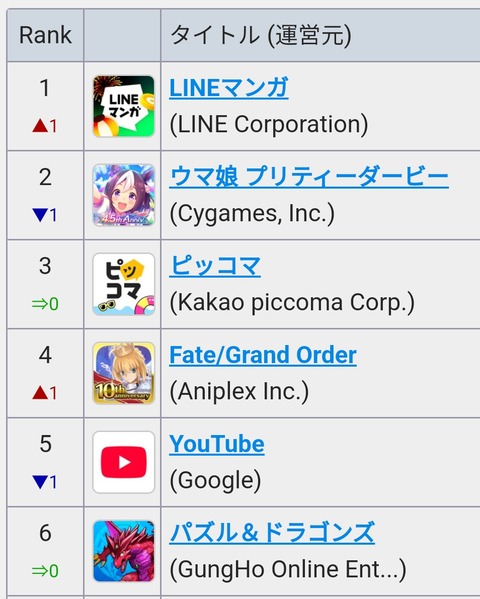Open the パズル&ドラゴンズ link

coord(272,533)
